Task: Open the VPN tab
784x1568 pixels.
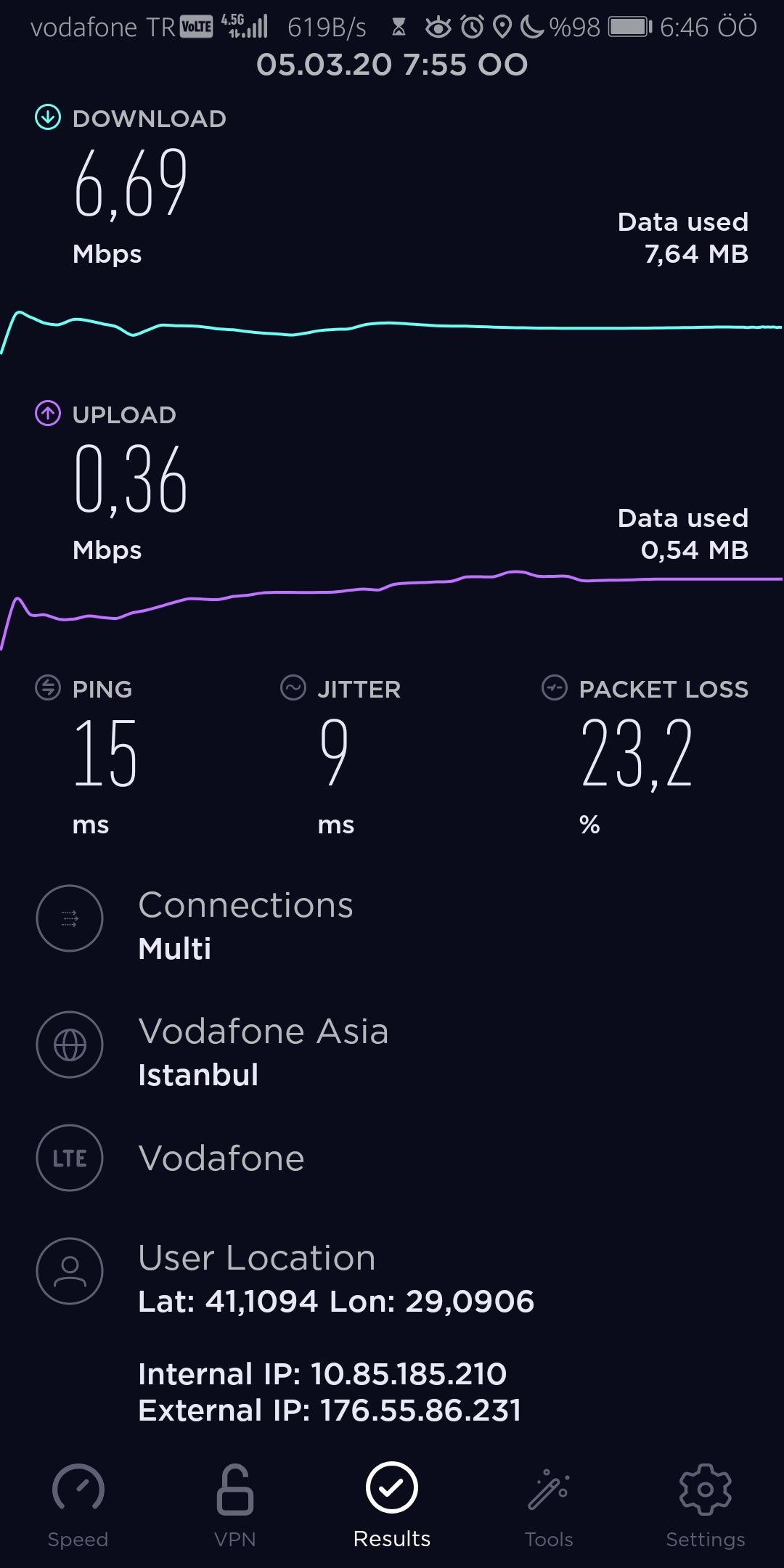Action: (x=235, y=1506)
